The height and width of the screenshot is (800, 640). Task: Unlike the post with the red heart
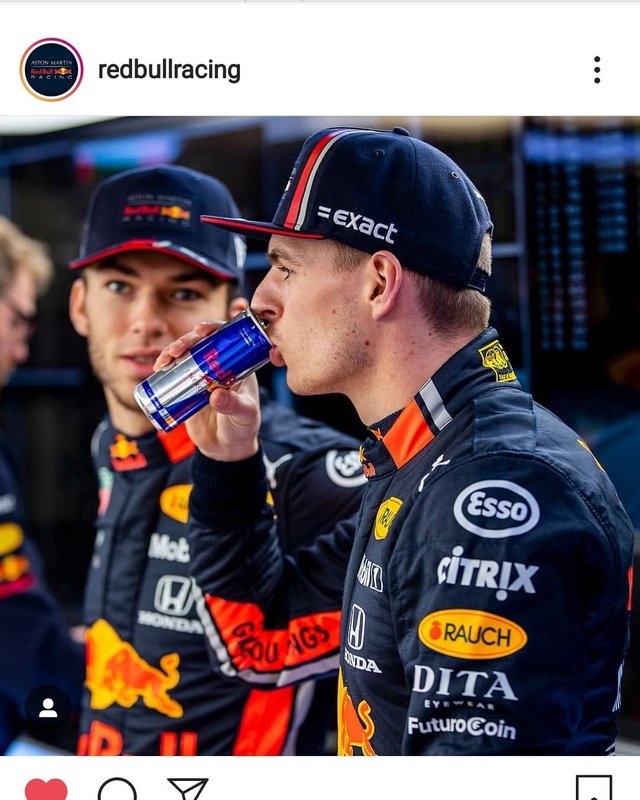[46, 790]
